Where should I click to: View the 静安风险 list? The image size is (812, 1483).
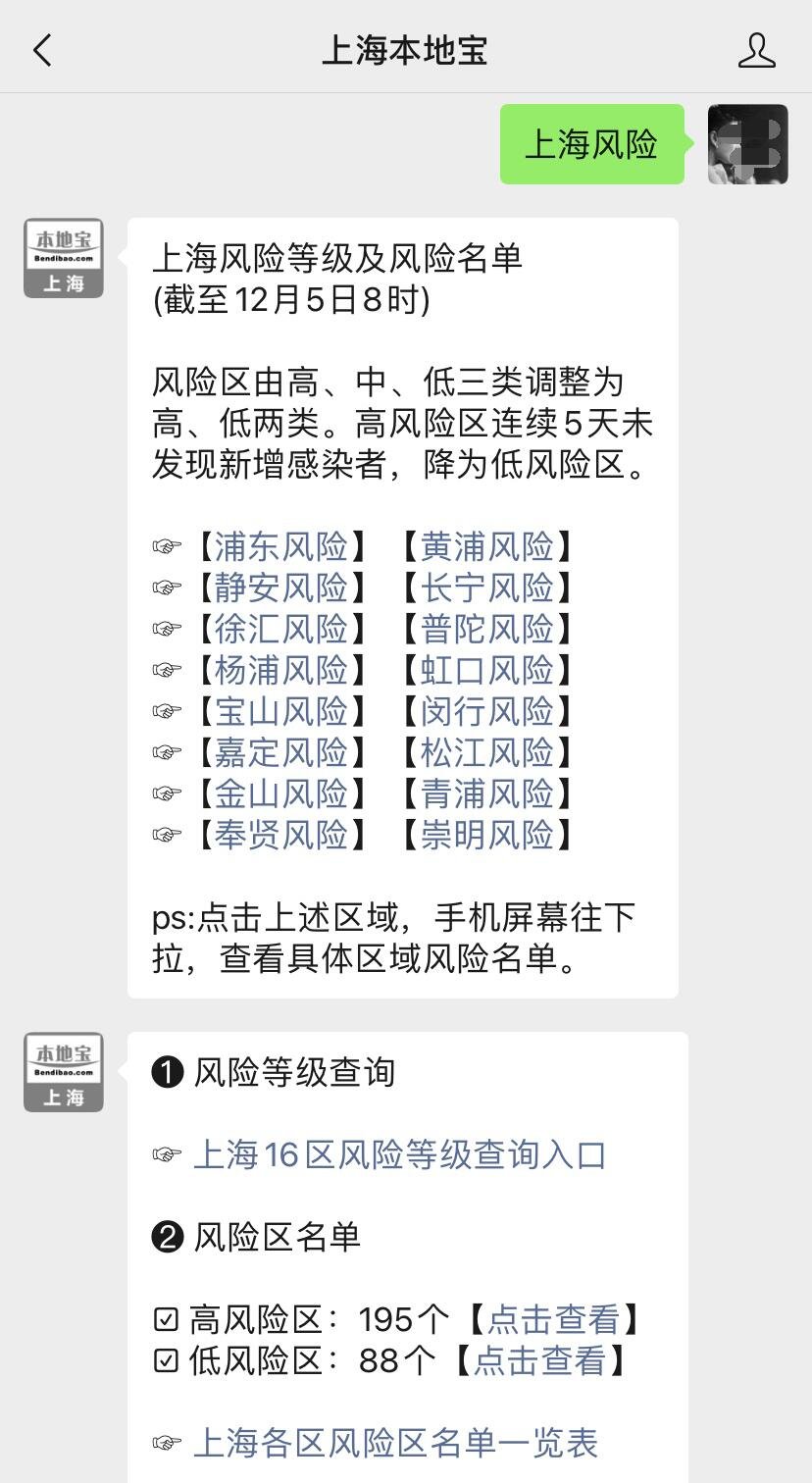click(x=281, y=588)
